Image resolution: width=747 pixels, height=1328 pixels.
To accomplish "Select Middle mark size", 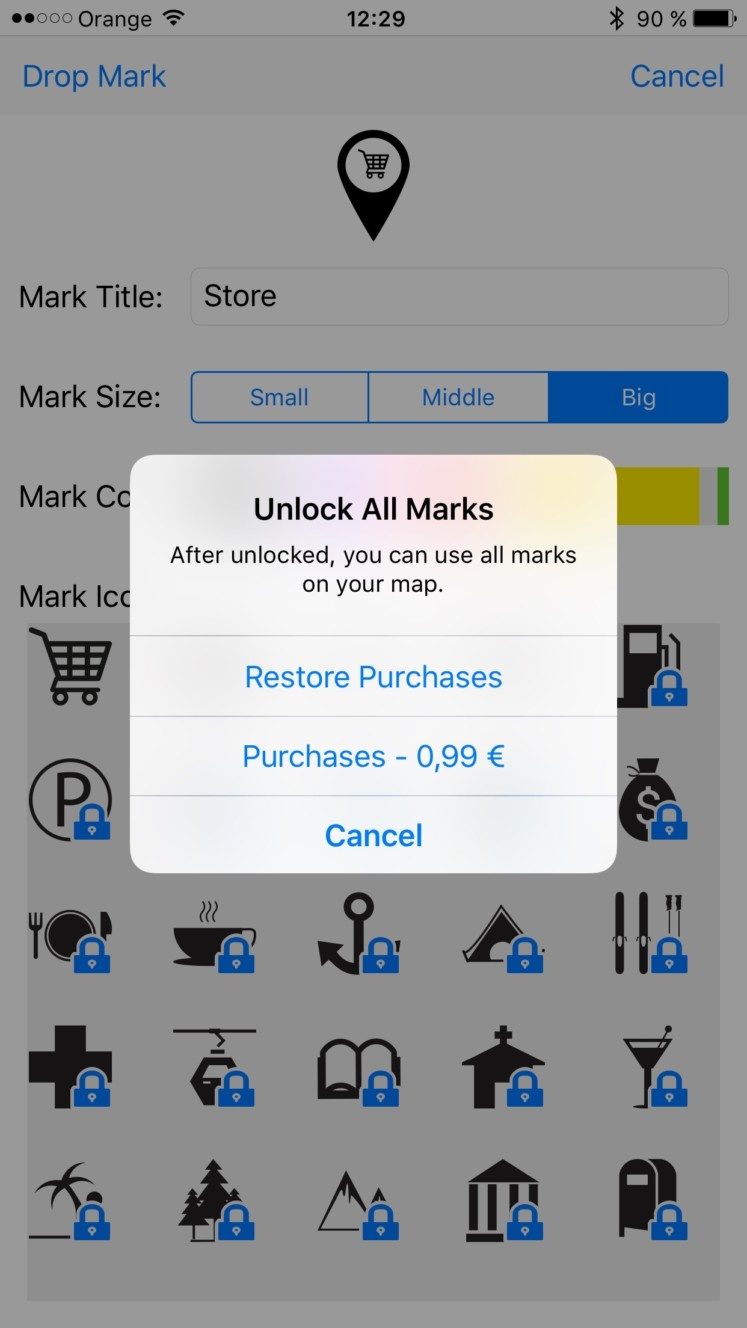I will (x=458, y=397).
